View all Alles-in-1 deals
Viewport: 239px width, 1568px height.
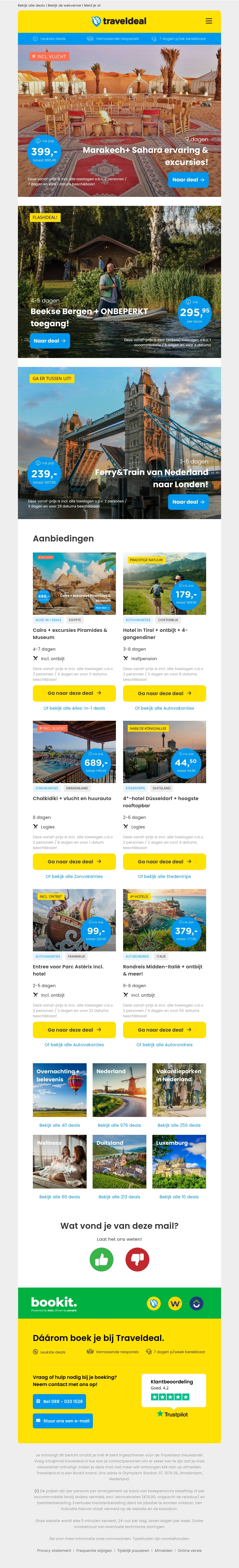tap(74, 708)
